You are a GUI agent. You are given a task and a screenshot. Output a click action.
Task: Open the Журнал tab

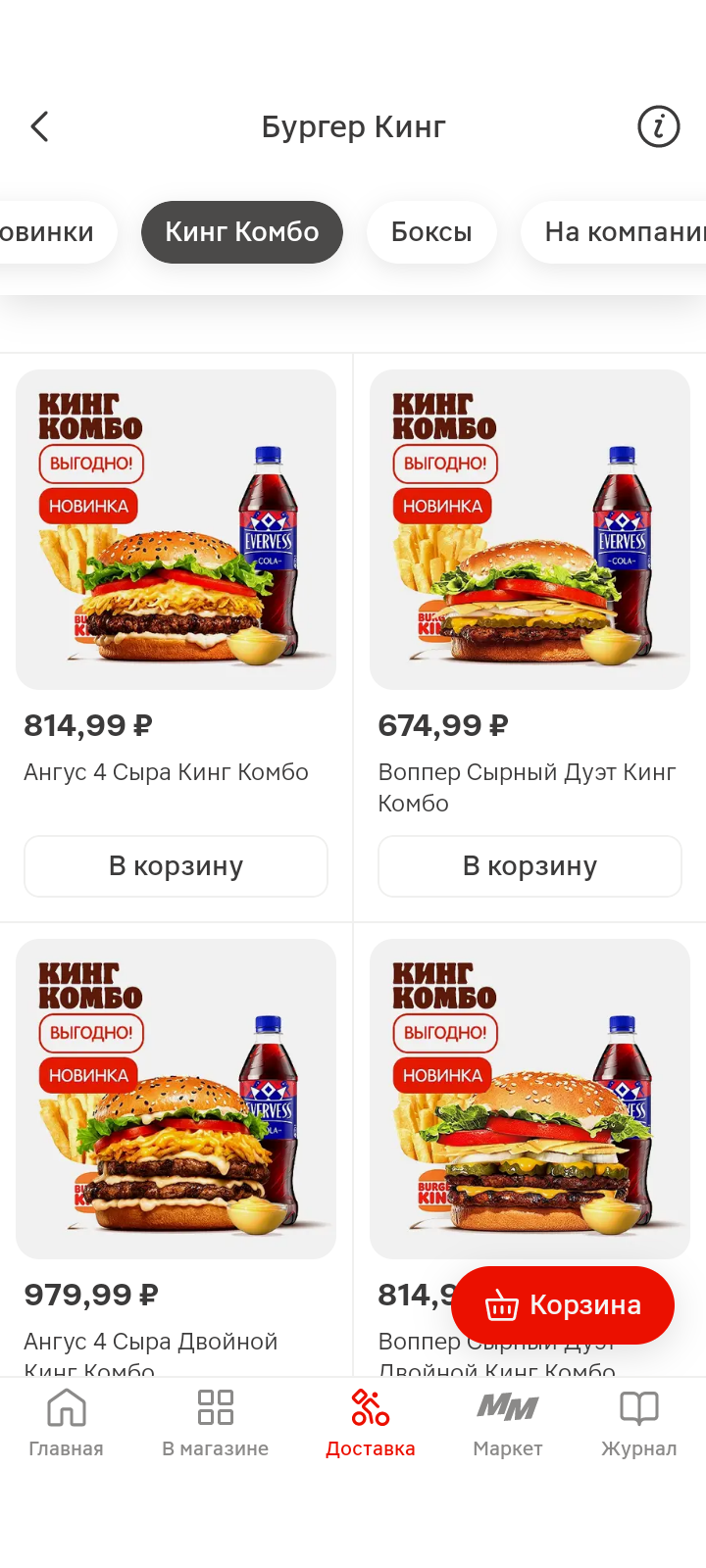pos(638,1421)
